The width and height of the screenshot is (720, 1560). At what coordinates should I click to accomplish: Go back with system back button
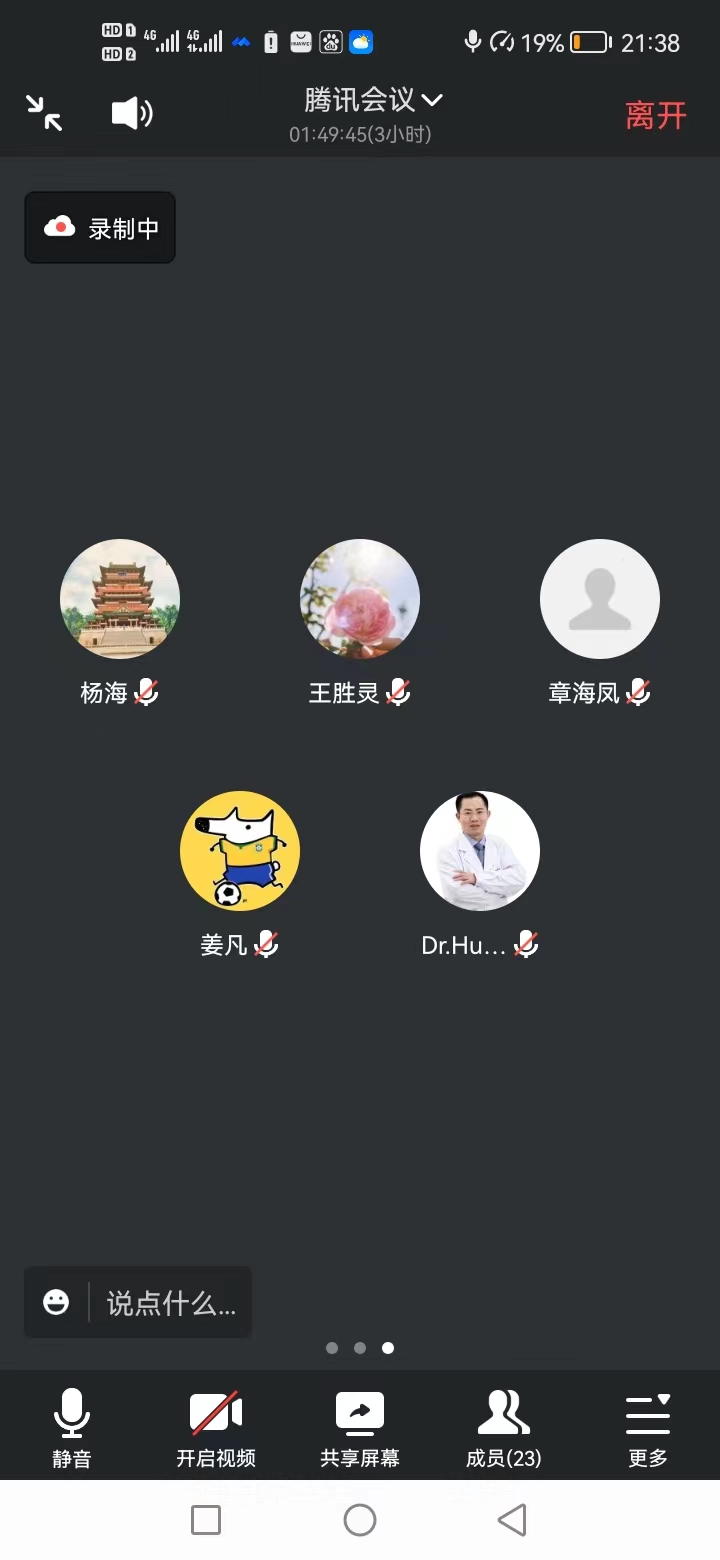[x=512, y=1520]
